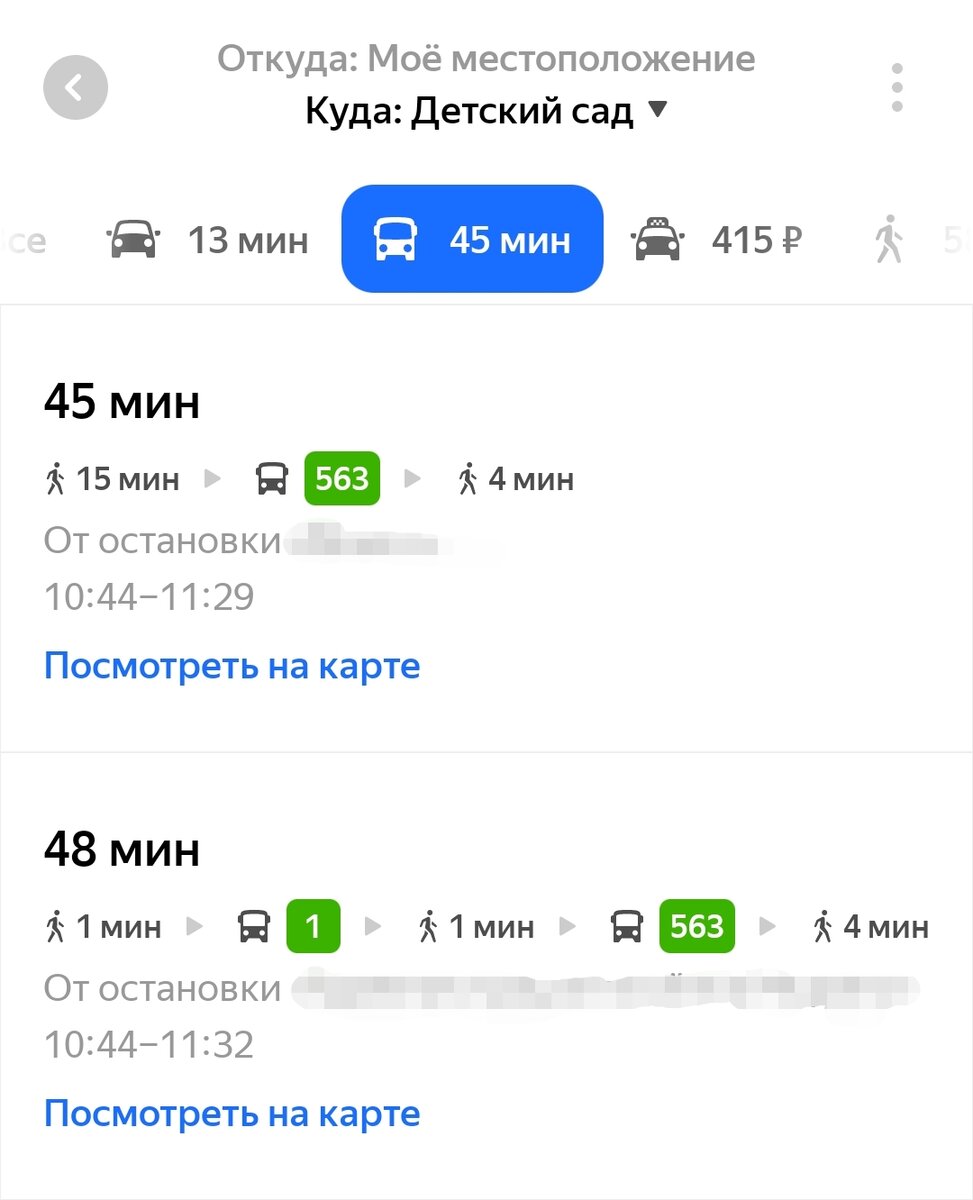This screenshot has height=1200, width=973.
Task: Open Посмотреть на карте for the 45 мин route
Action: 231,665
